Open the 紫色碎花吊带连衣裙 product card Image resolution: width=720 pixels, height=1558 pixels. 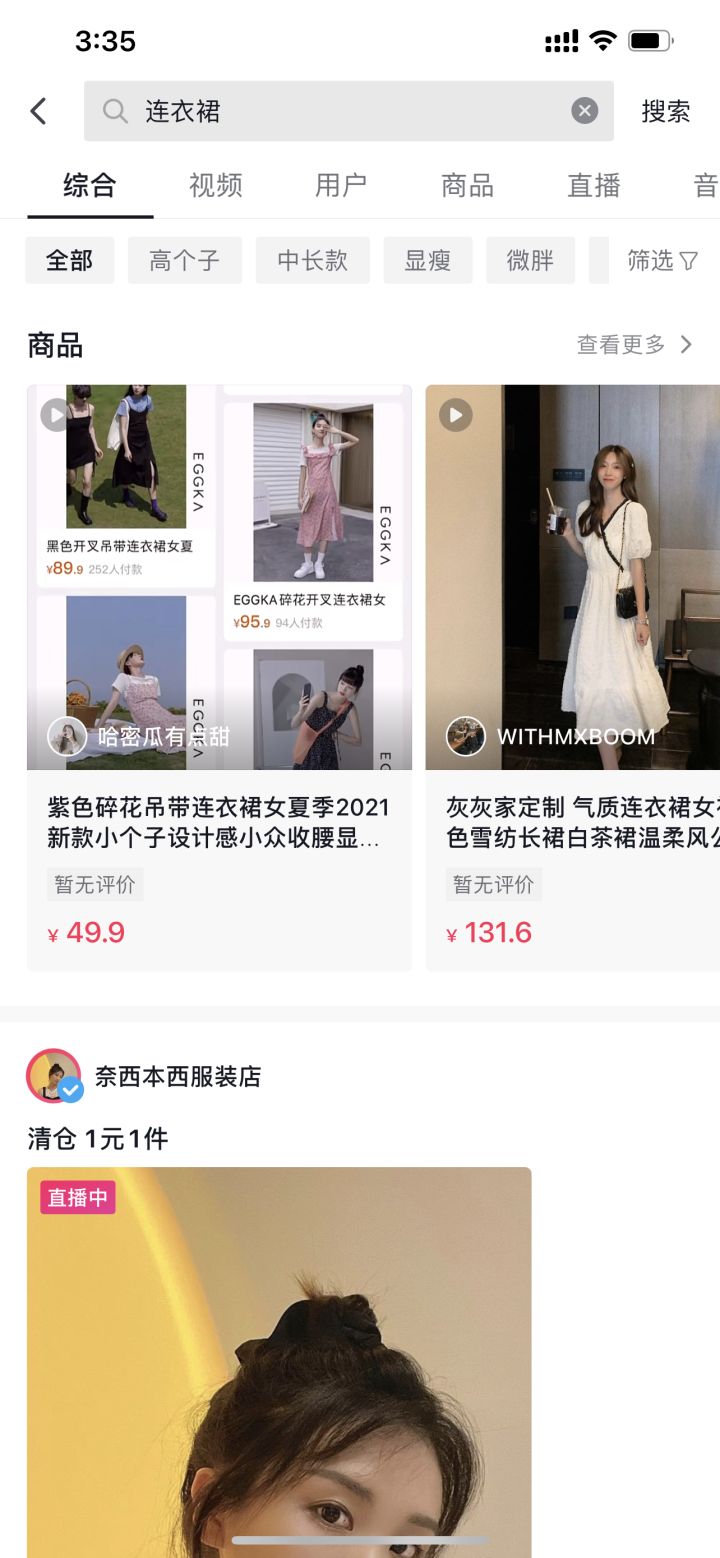coord(219,822)
